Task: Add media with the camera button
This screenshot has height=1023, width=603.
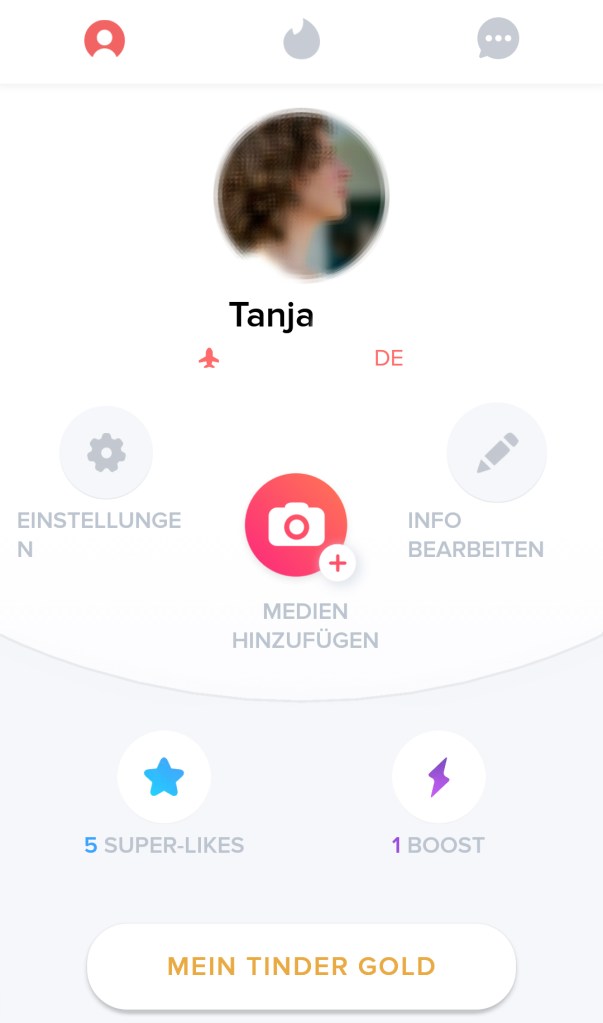Action: click(296, 525)
